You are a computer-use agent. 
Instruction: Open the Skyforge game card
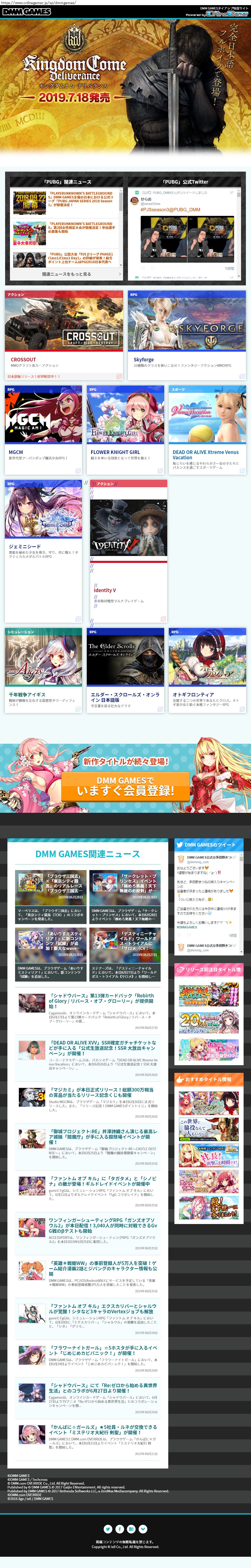coord(187,335)
